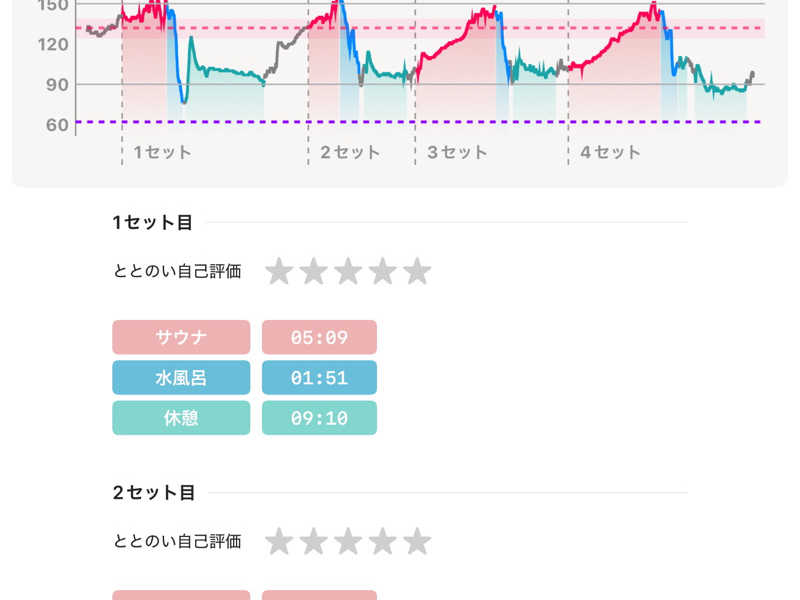Image resolution: width=800 pixels, height=600 pixels.
Task: Set 1セット目 self-rating to four stars
Action: pos(383,271)
